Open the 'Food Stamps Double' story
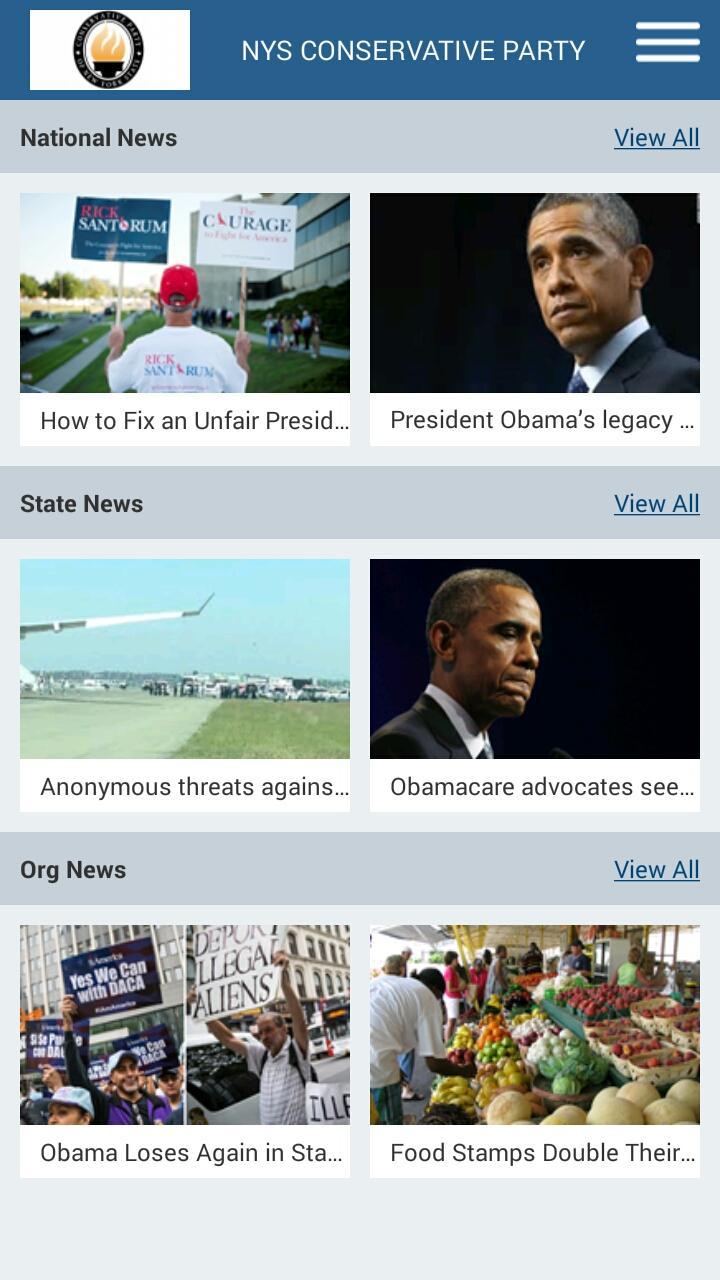Screen dimensions: 720x1280 [535, 1051]
